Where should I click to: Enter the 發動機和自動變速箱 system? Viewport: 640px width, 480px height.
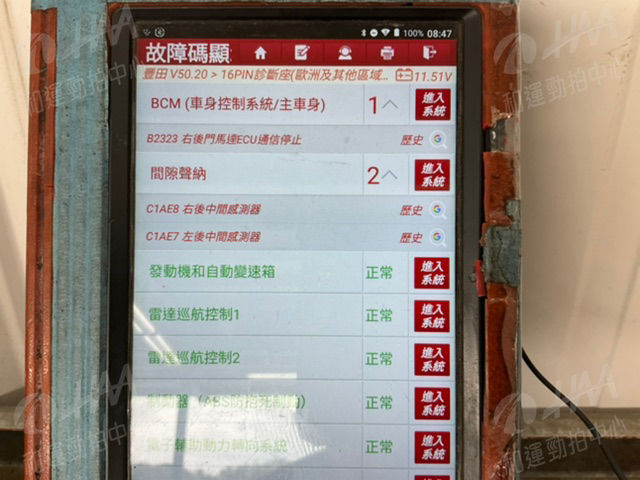432,273
